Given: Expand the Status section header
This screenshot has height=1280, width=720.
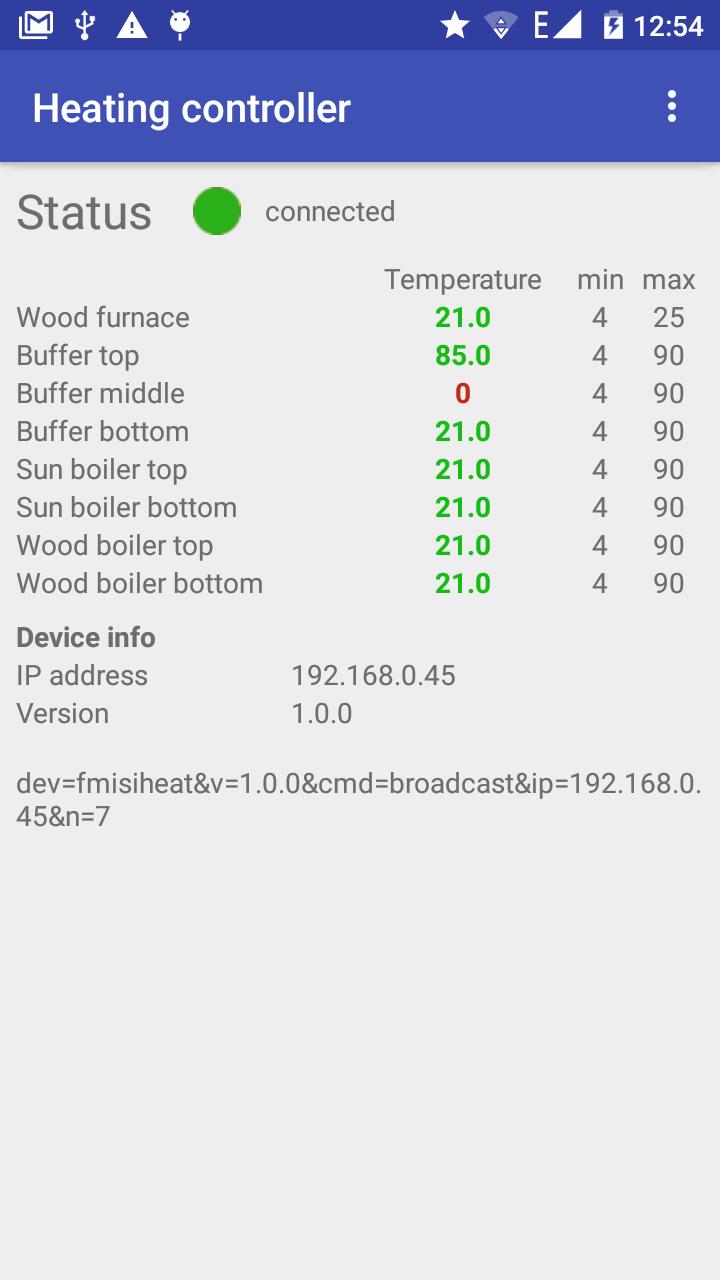Looking at the screenshot, I should 83,211.
